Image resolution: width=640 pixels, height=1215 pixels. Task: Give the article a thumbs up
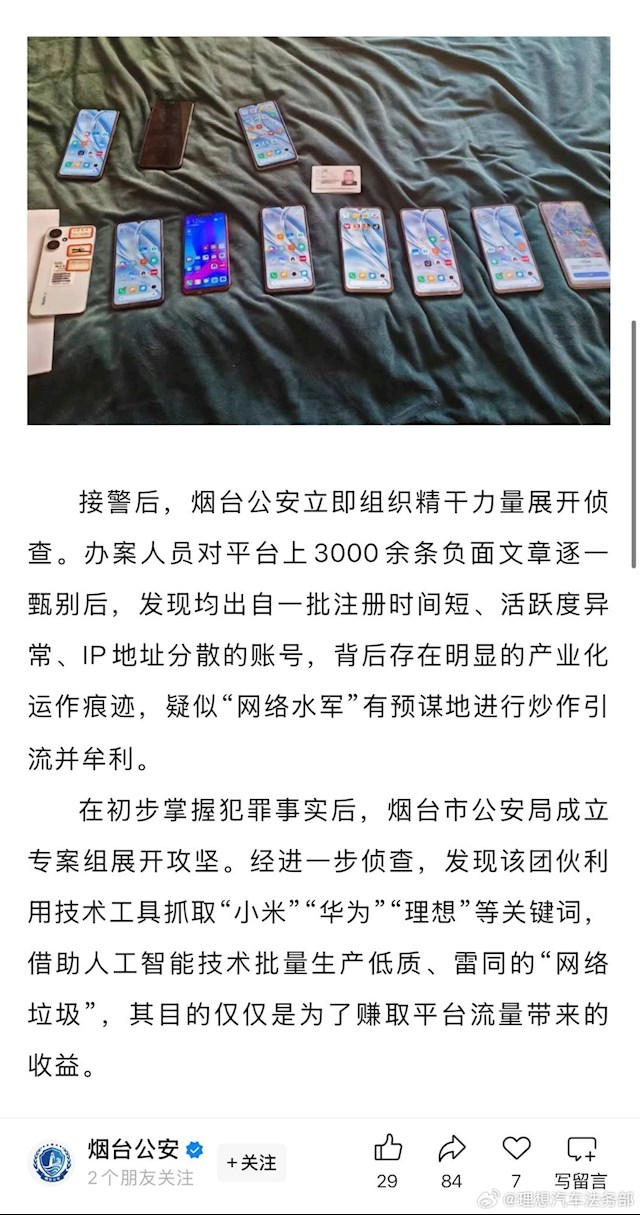click(387, 1149)
